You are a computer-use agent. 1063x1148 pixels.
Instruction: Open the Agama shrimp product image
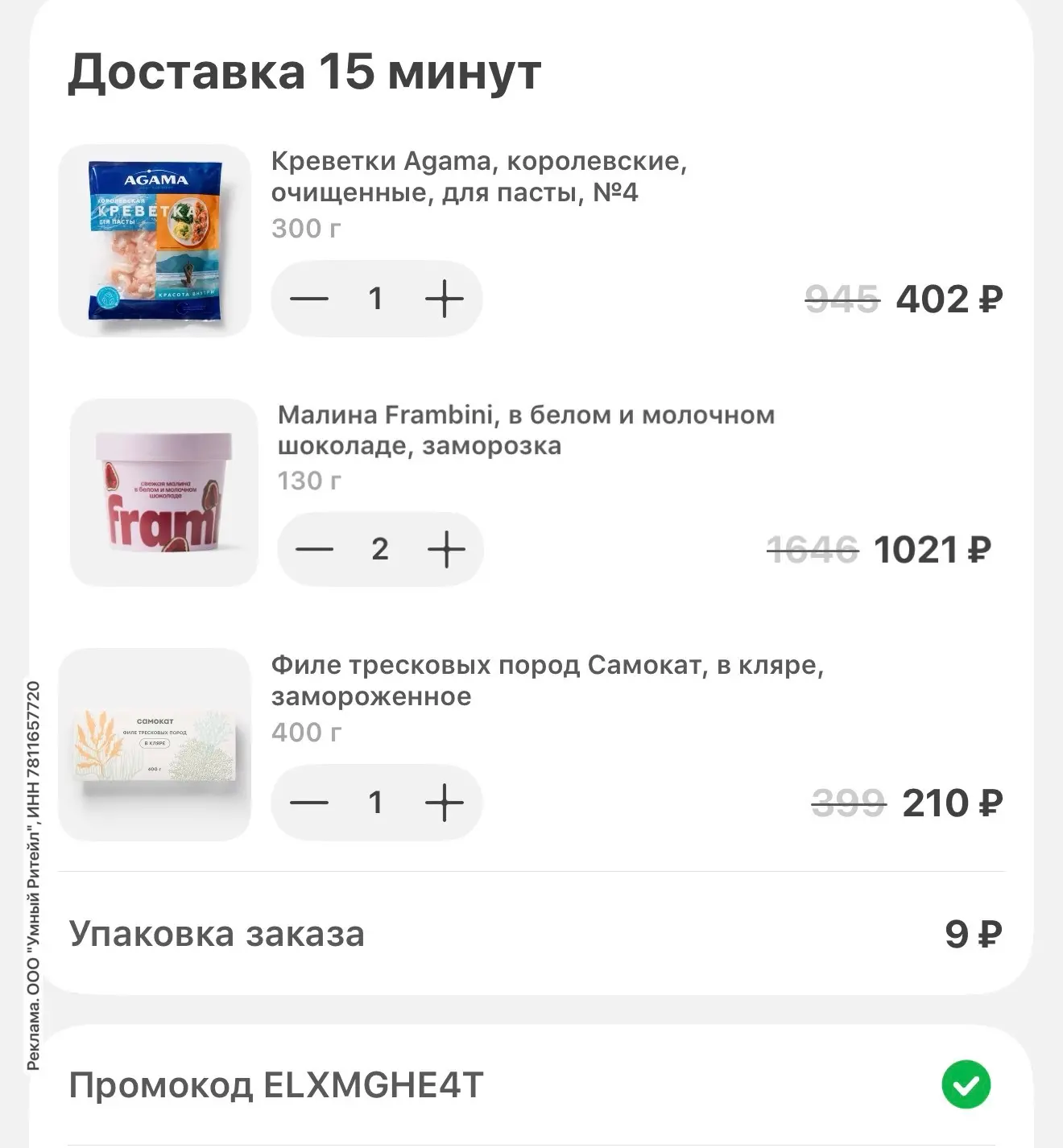click(155, 241)
